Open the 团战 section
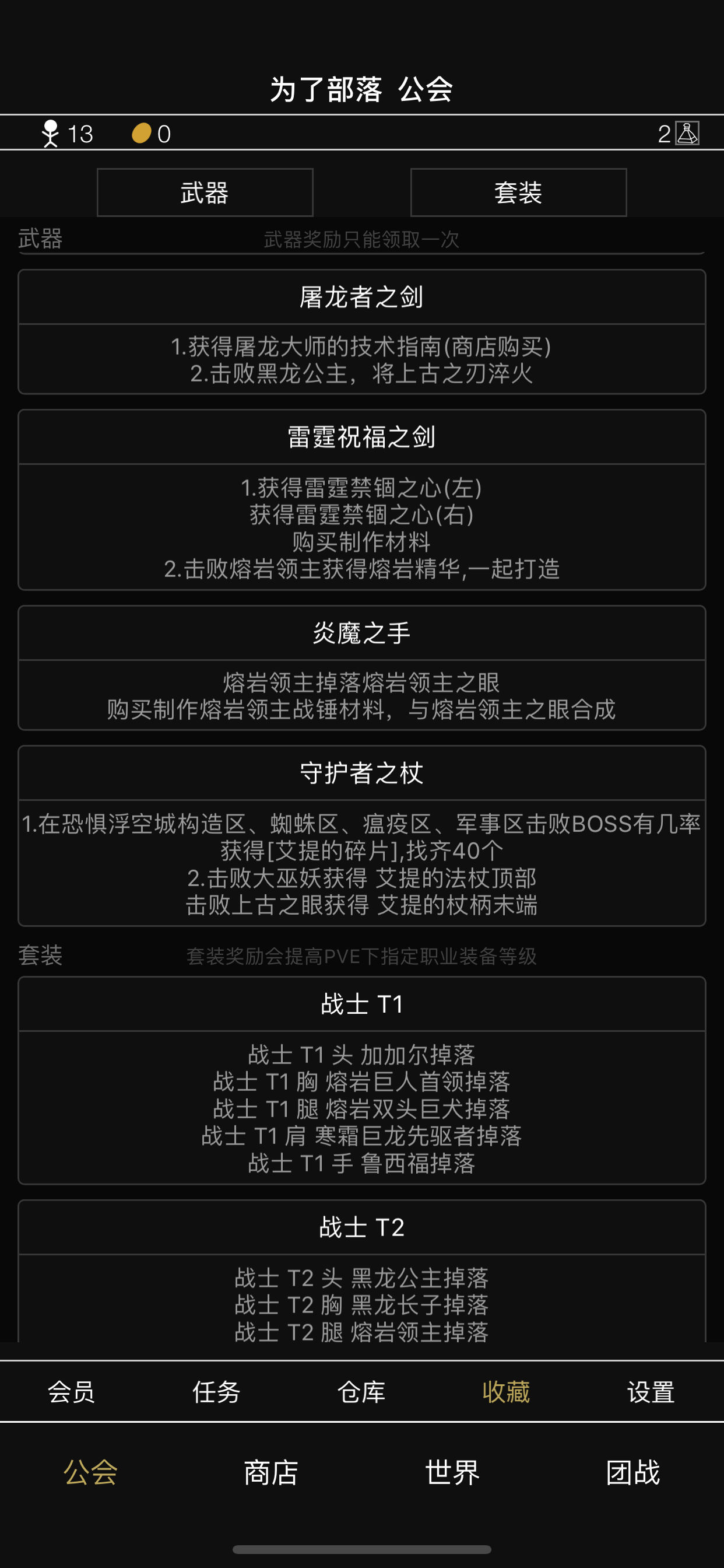This screenshot has height=1568, width=724. (632, 1473)
